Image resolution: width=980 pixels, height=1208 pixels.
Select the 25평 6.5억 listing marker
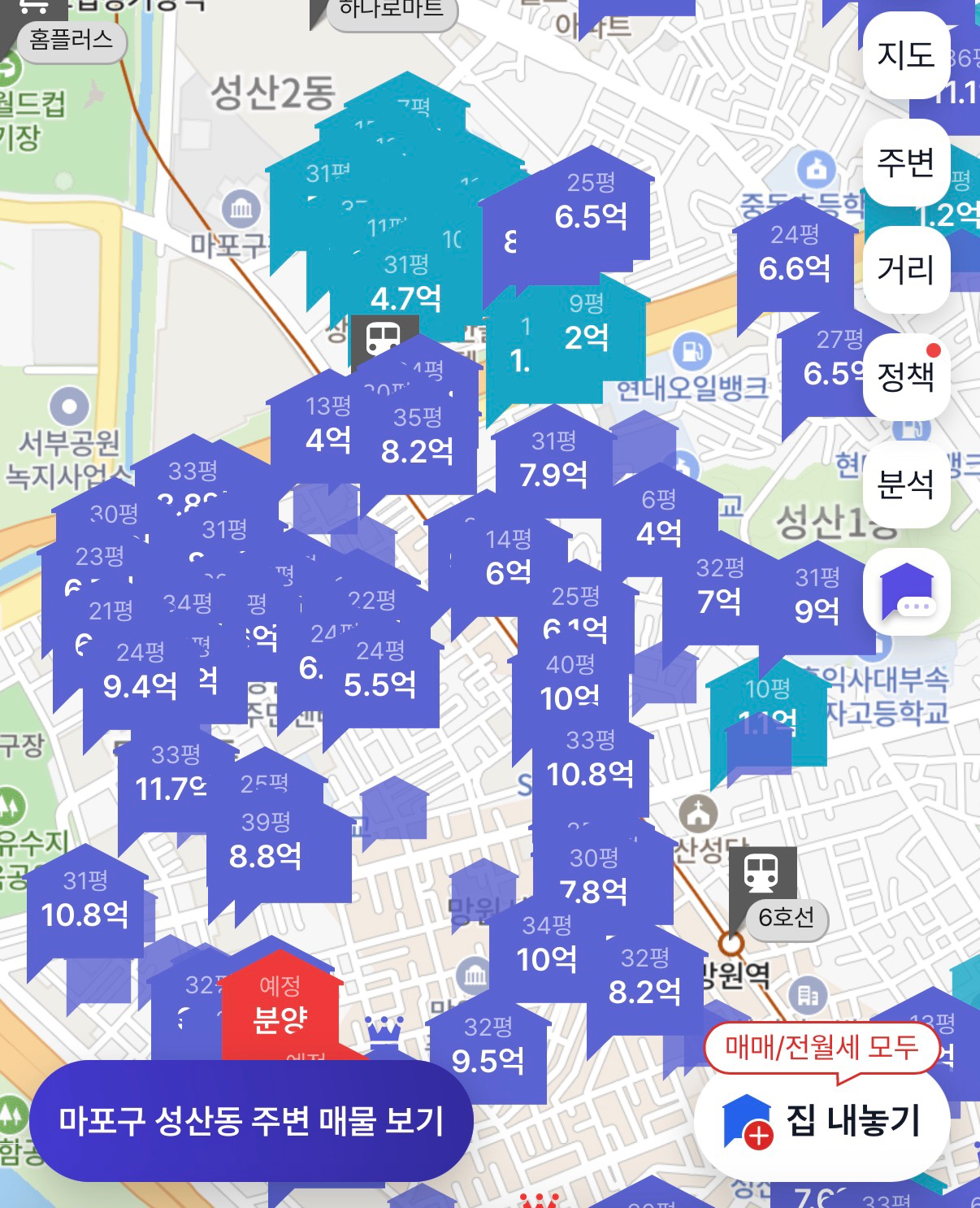[x=591, y=203]
